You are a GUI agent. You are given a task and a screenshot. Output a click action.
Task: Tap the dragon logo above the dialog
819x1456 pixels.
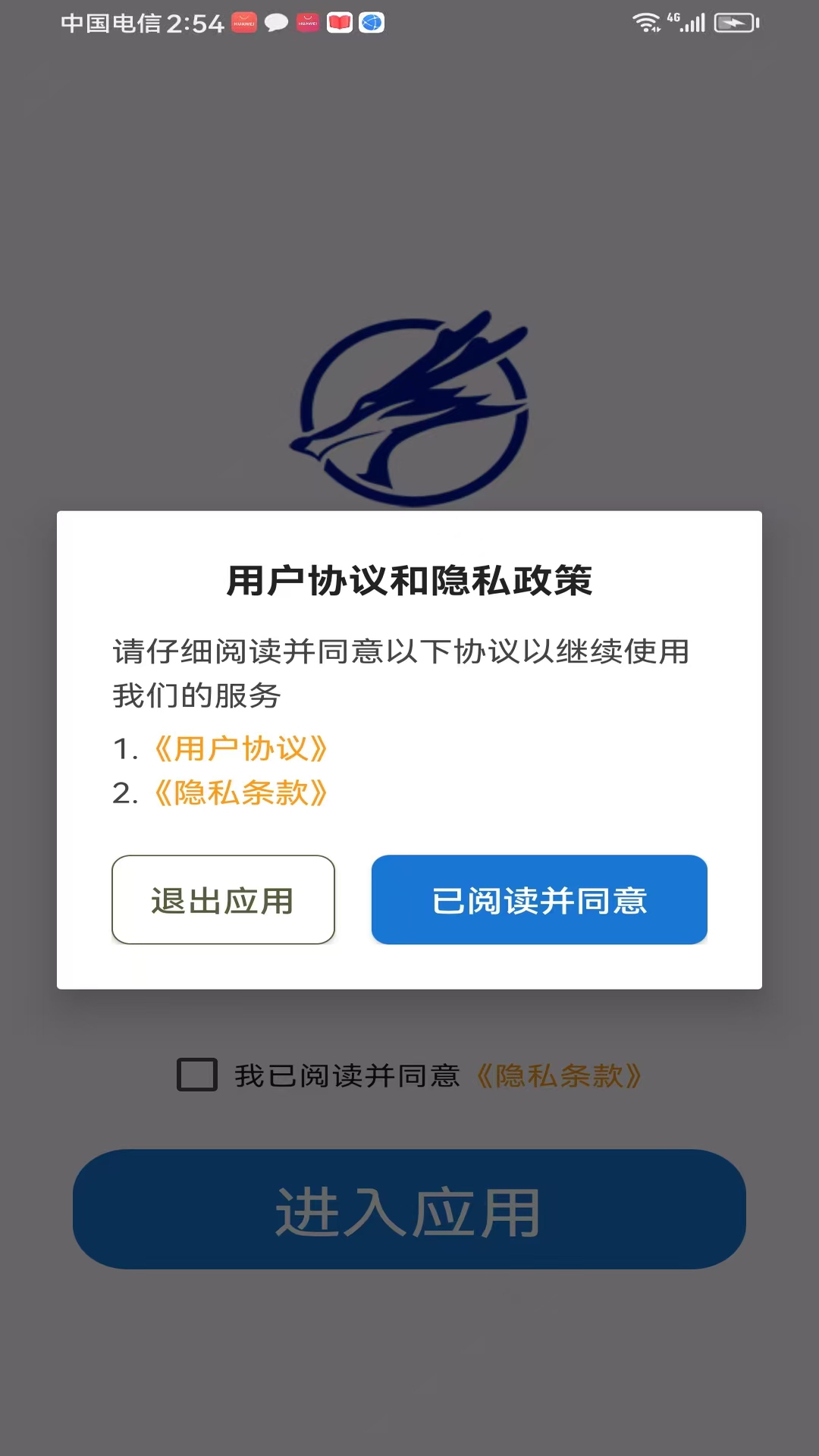409,409
